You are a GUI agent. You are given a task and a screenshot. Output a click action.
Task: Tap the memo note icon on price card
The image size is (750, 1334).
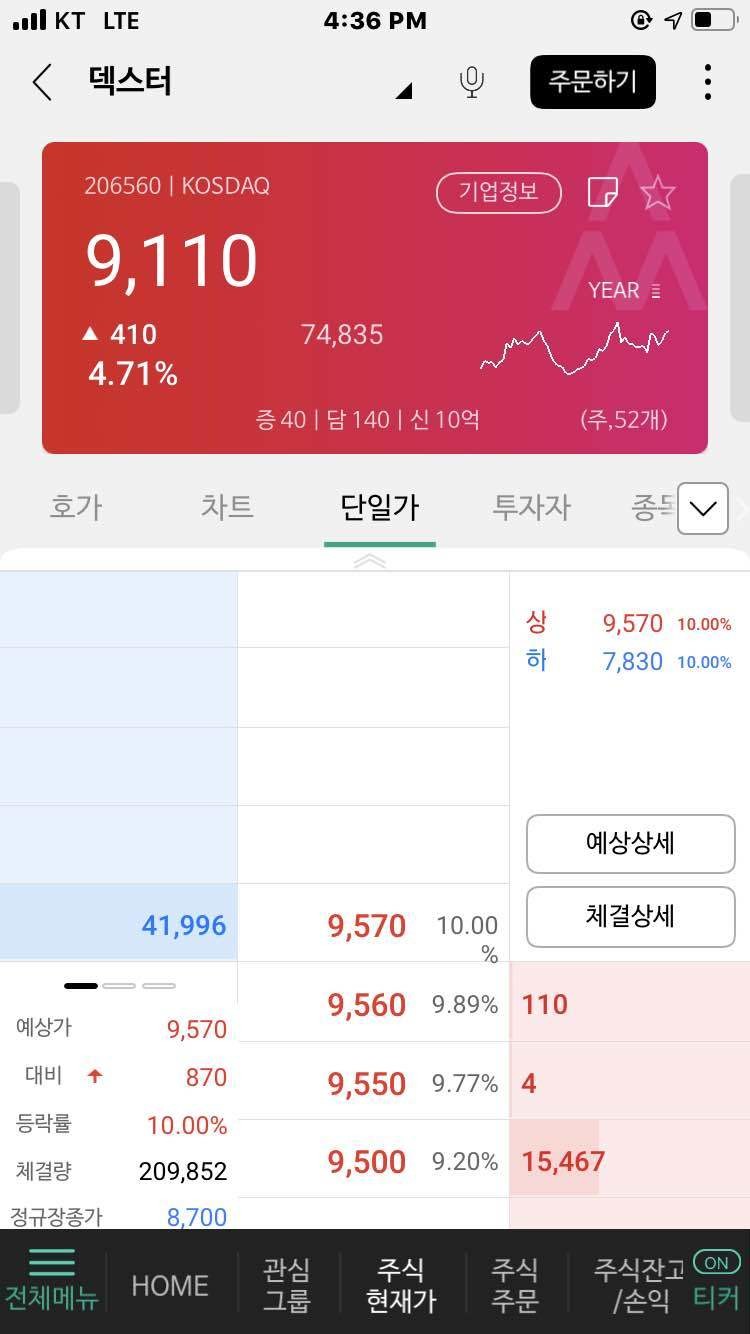pyautogui.click(x=602, y=192)
